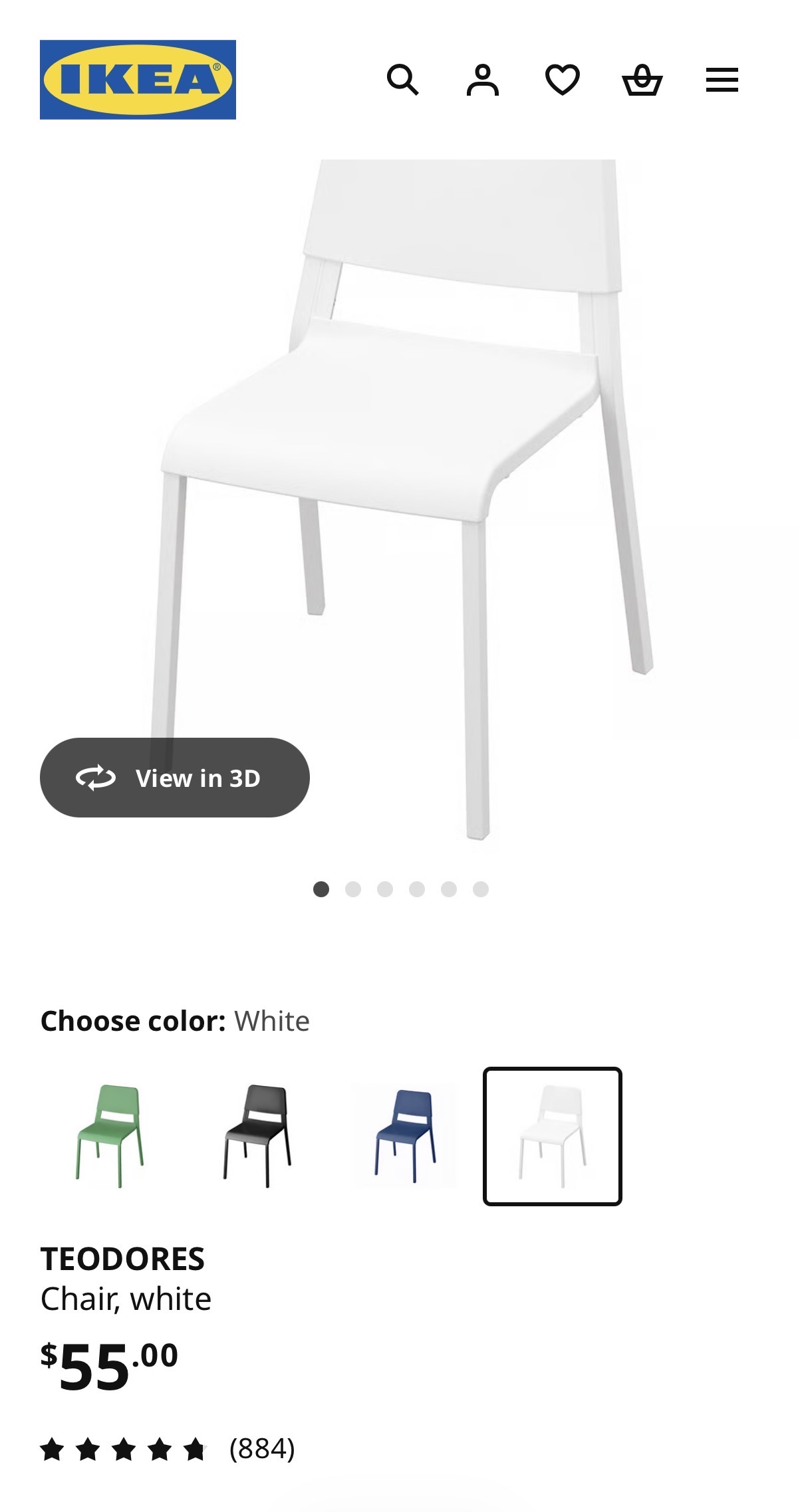Open the 884 customer reviews
This screenshot has width=802, height=1512.
click(261, 1449)
